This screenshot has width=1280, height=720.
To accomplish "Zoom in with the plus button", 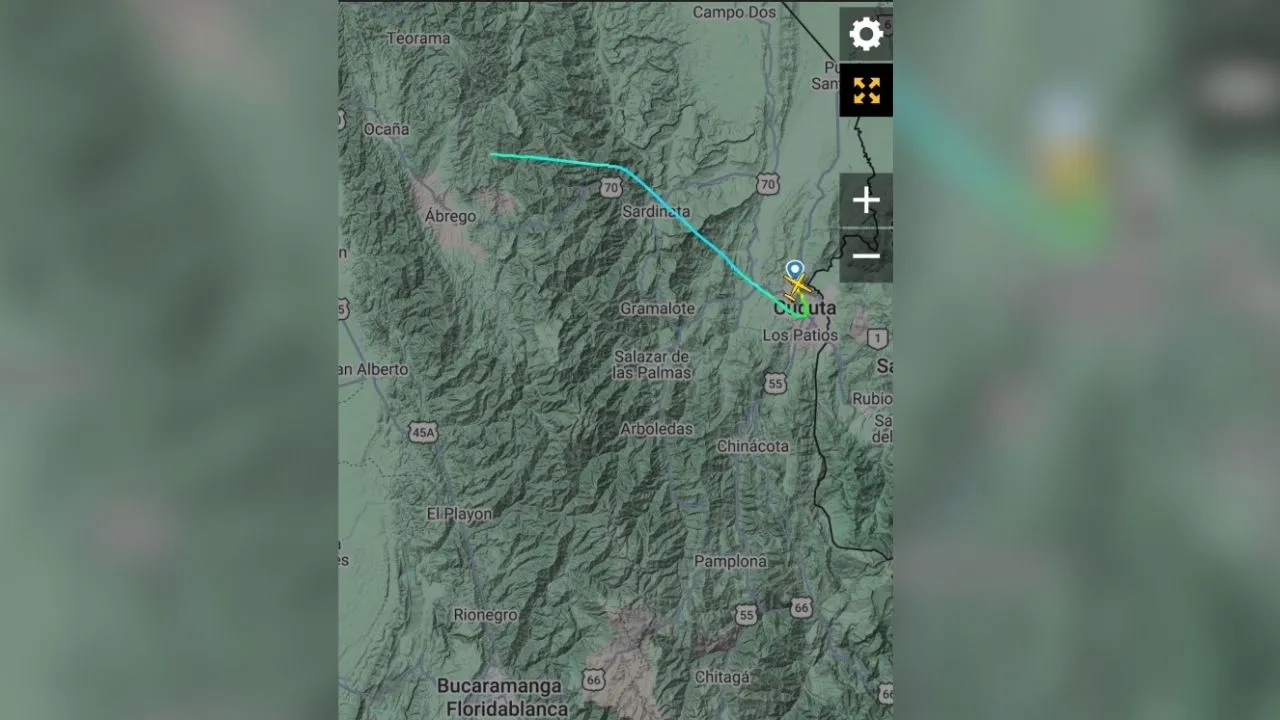I will (866, 201).
